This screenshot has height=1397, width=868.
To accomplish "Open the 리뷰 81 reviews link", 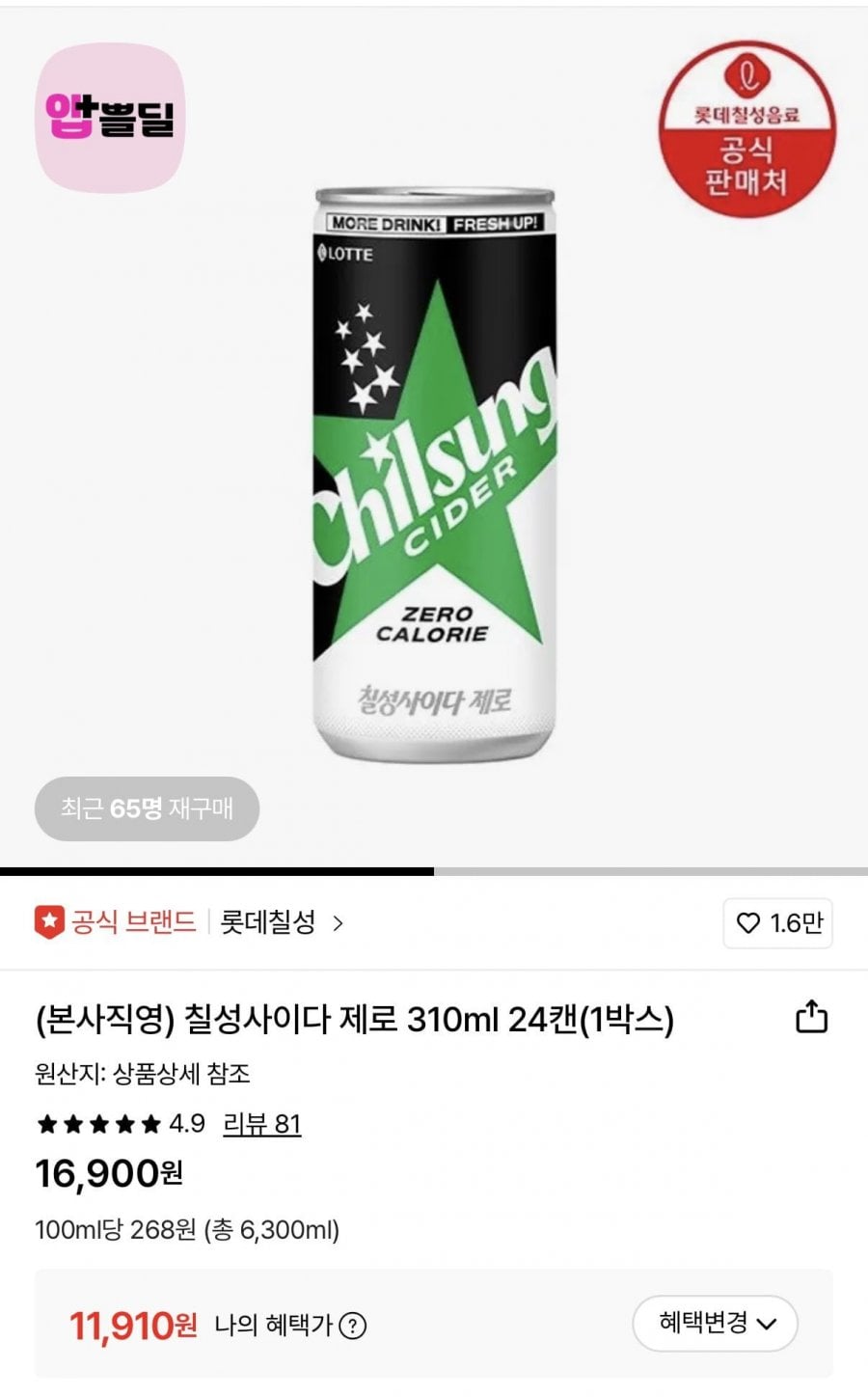I will [261, 1124].
